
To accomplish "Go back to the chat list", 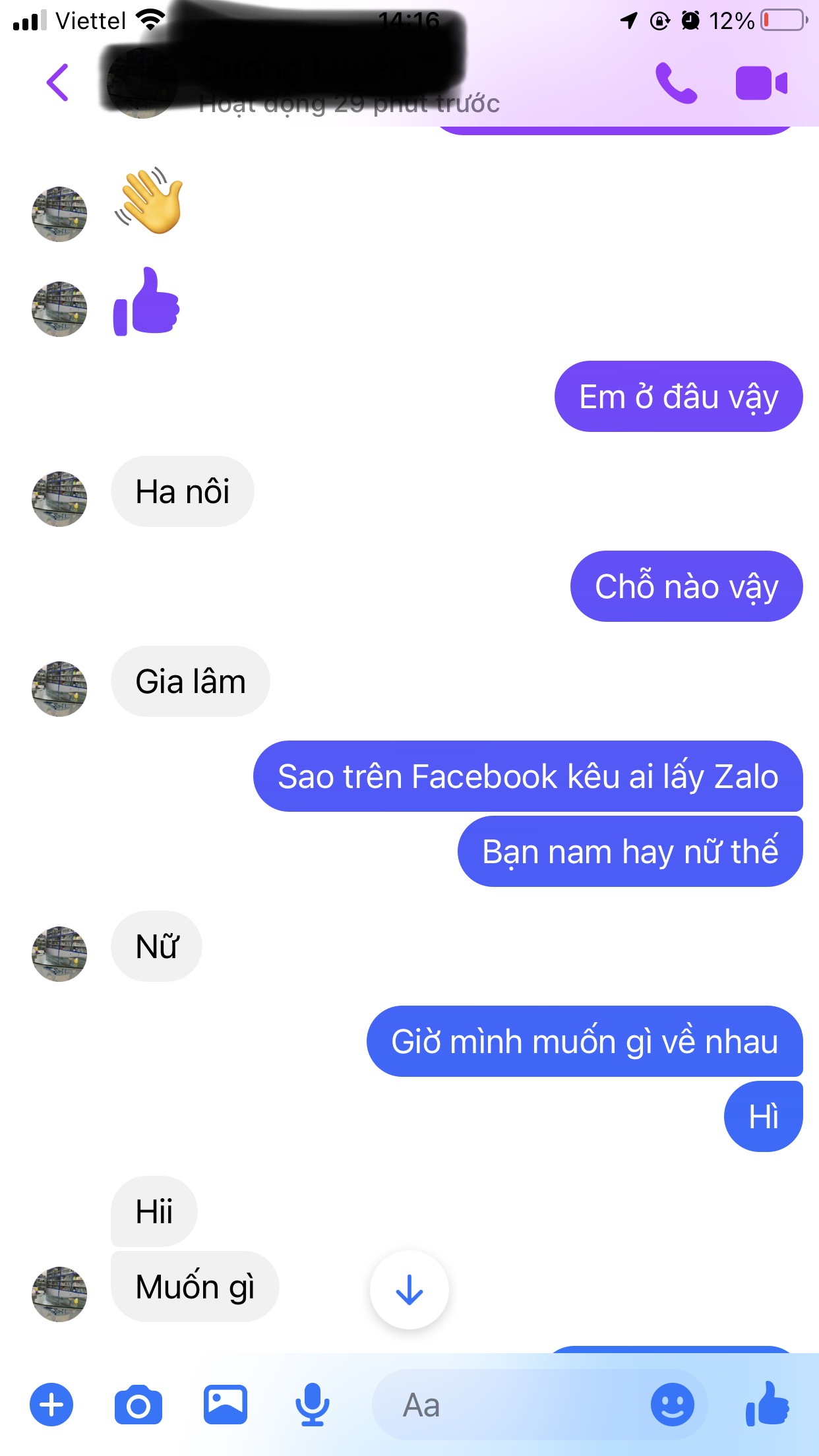I will pos(58,82).
